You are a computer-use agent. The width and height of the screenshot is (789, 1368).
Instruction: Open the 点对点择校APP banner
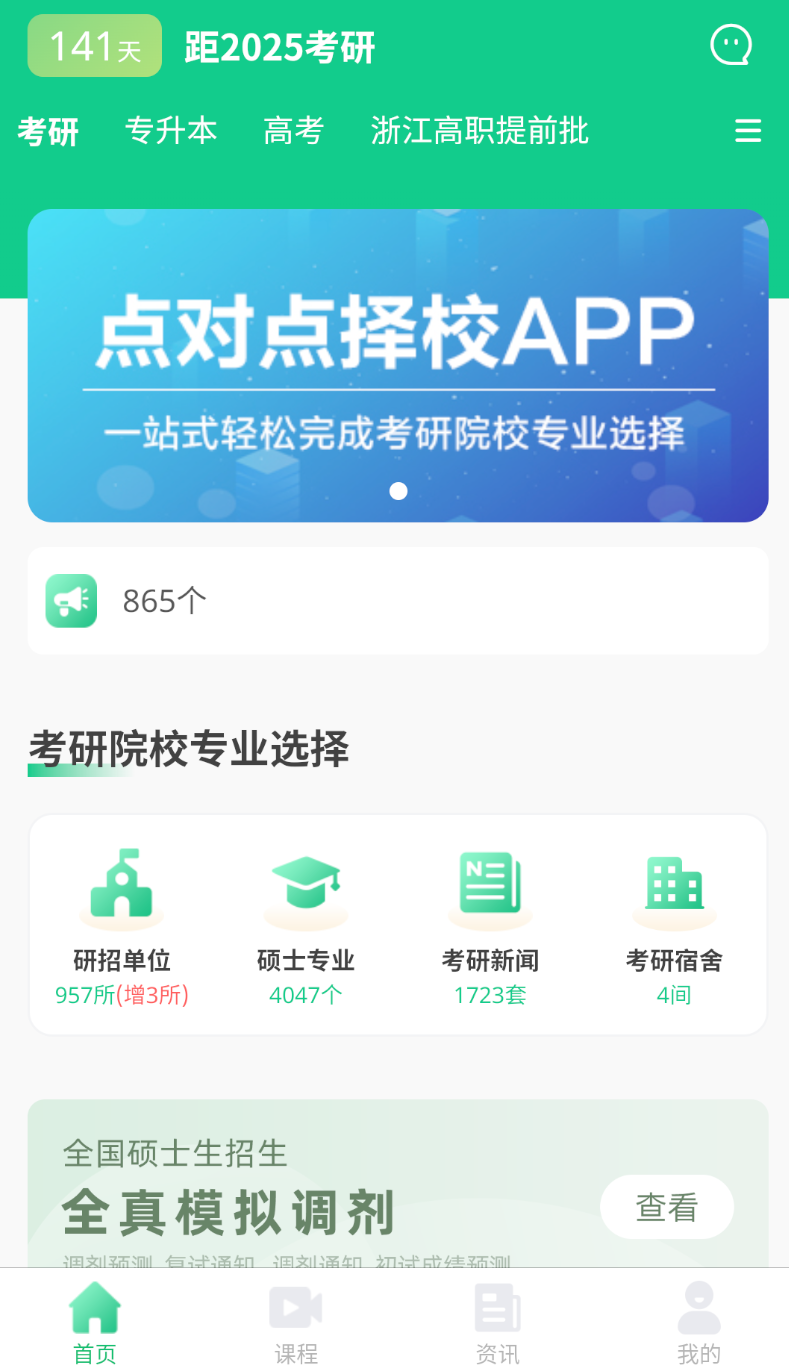(x=398, y=365)
